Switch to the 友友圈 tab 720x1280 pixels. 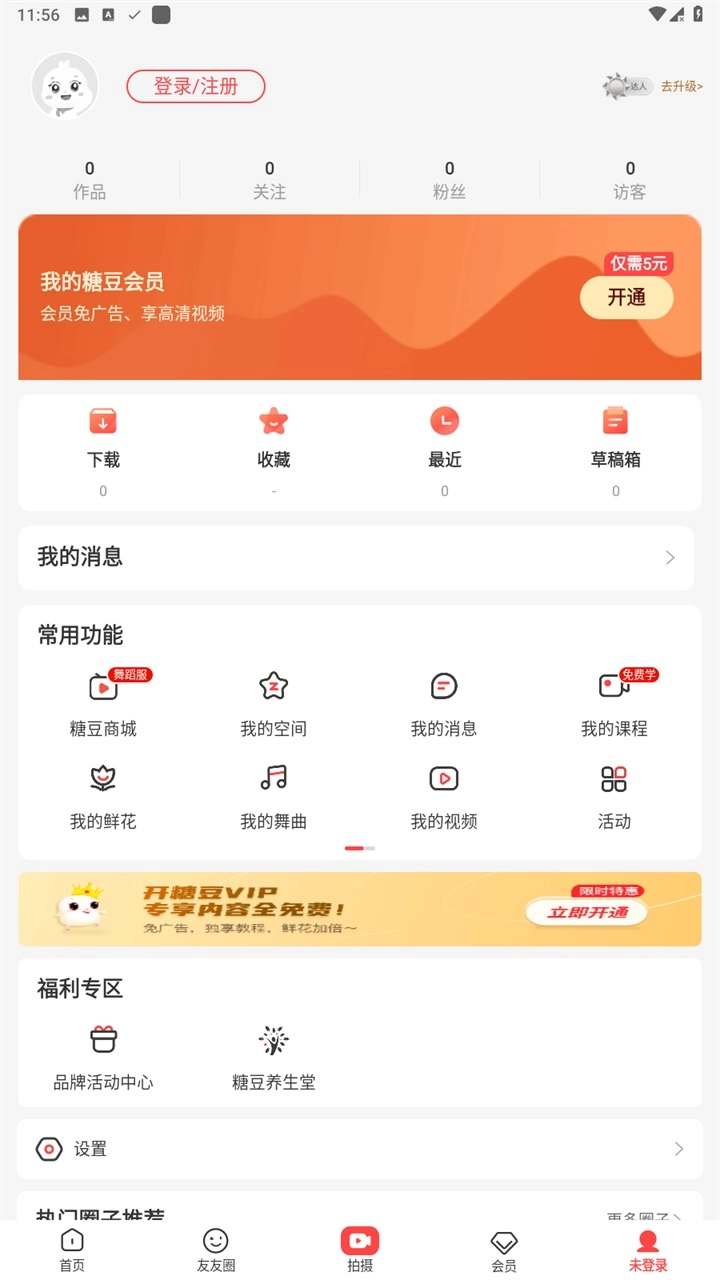(215, 1248)
